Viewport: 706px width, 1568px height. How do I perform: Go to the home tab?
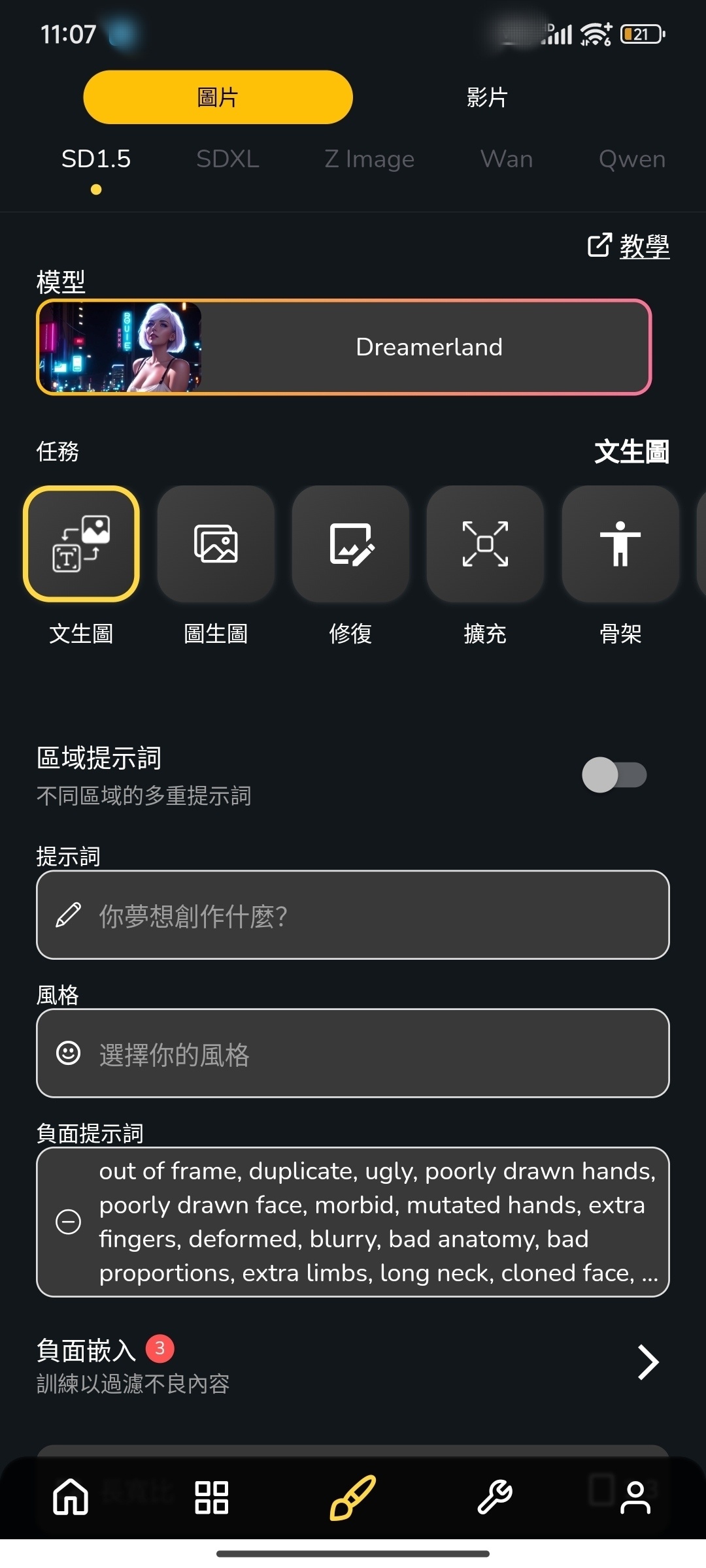pos(71,1496)
